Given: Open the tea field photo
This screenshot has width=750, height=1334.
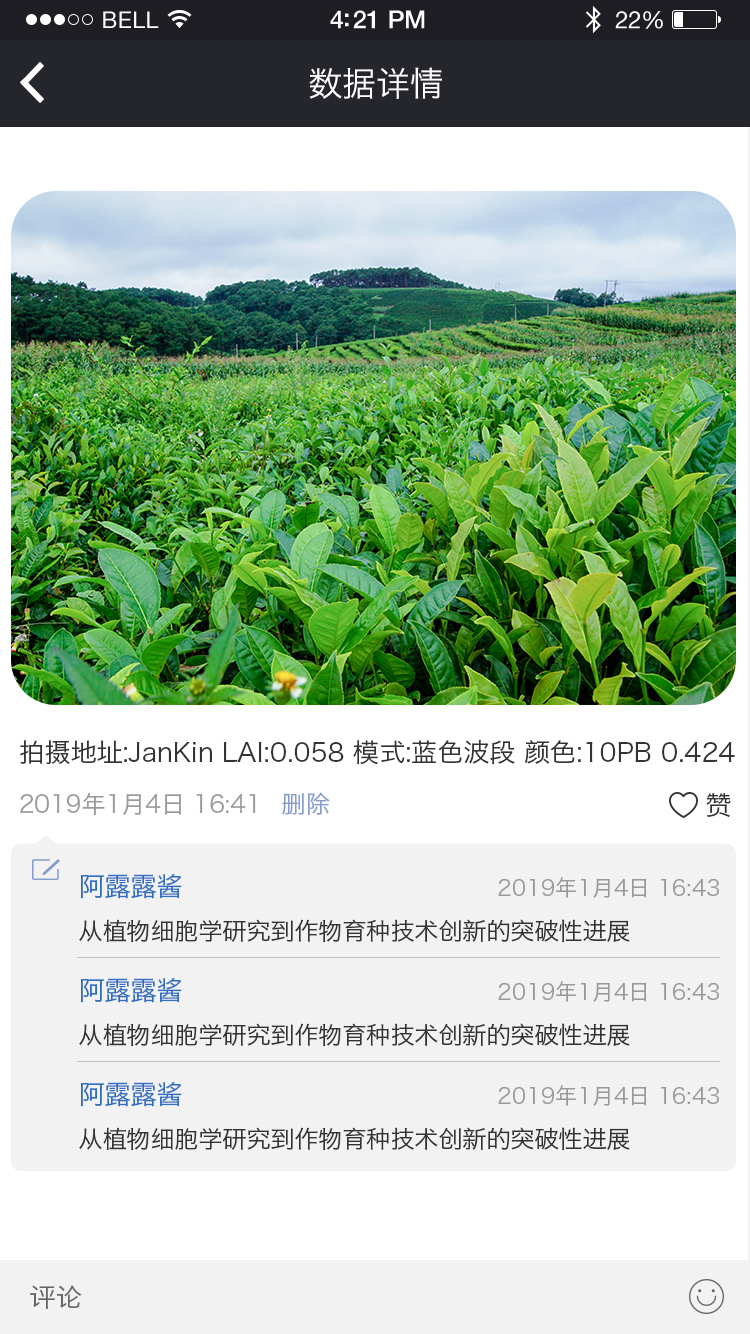Looking at the screenshot, I should tap(373, 448).
